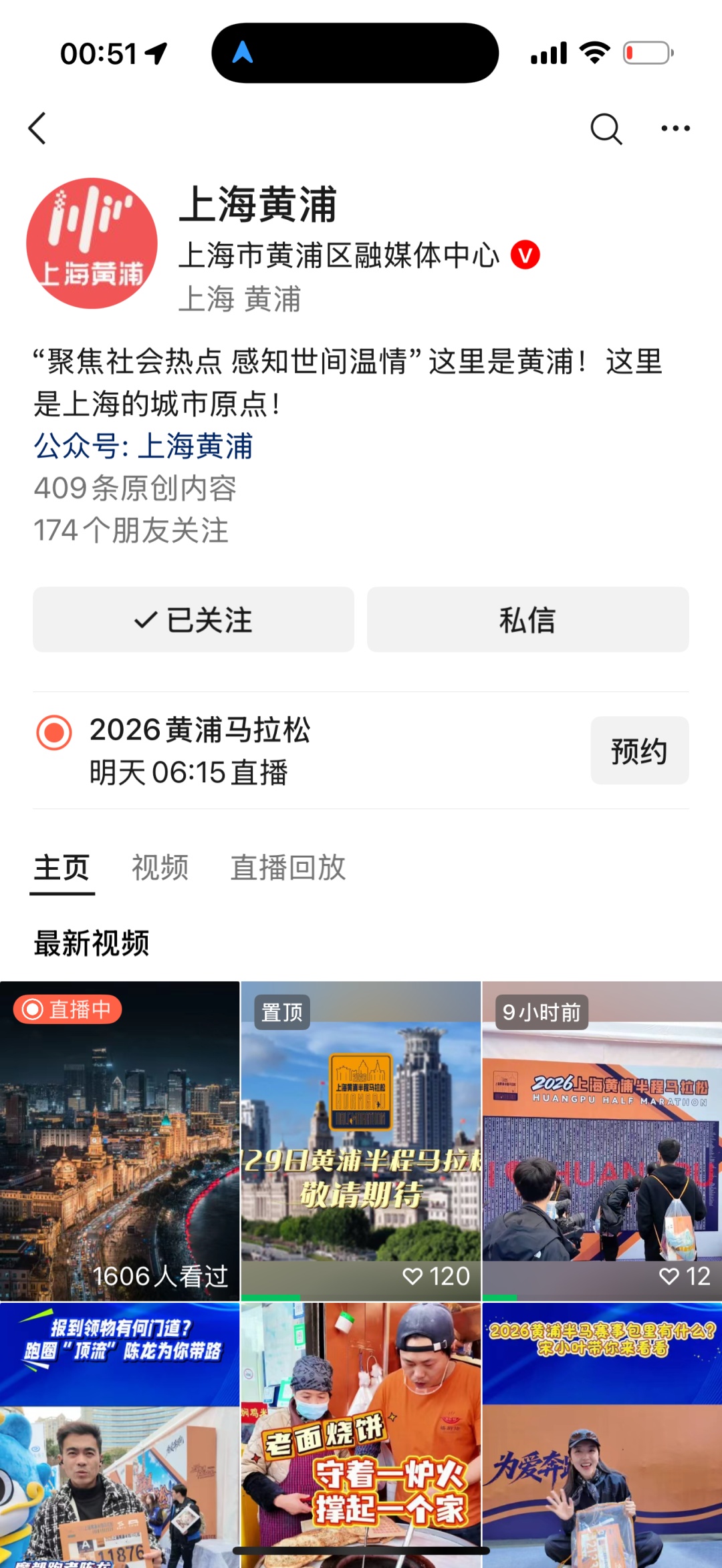
Task: Open the 公众号: 上海黄浦 official account link
Action: coord(144,446)
